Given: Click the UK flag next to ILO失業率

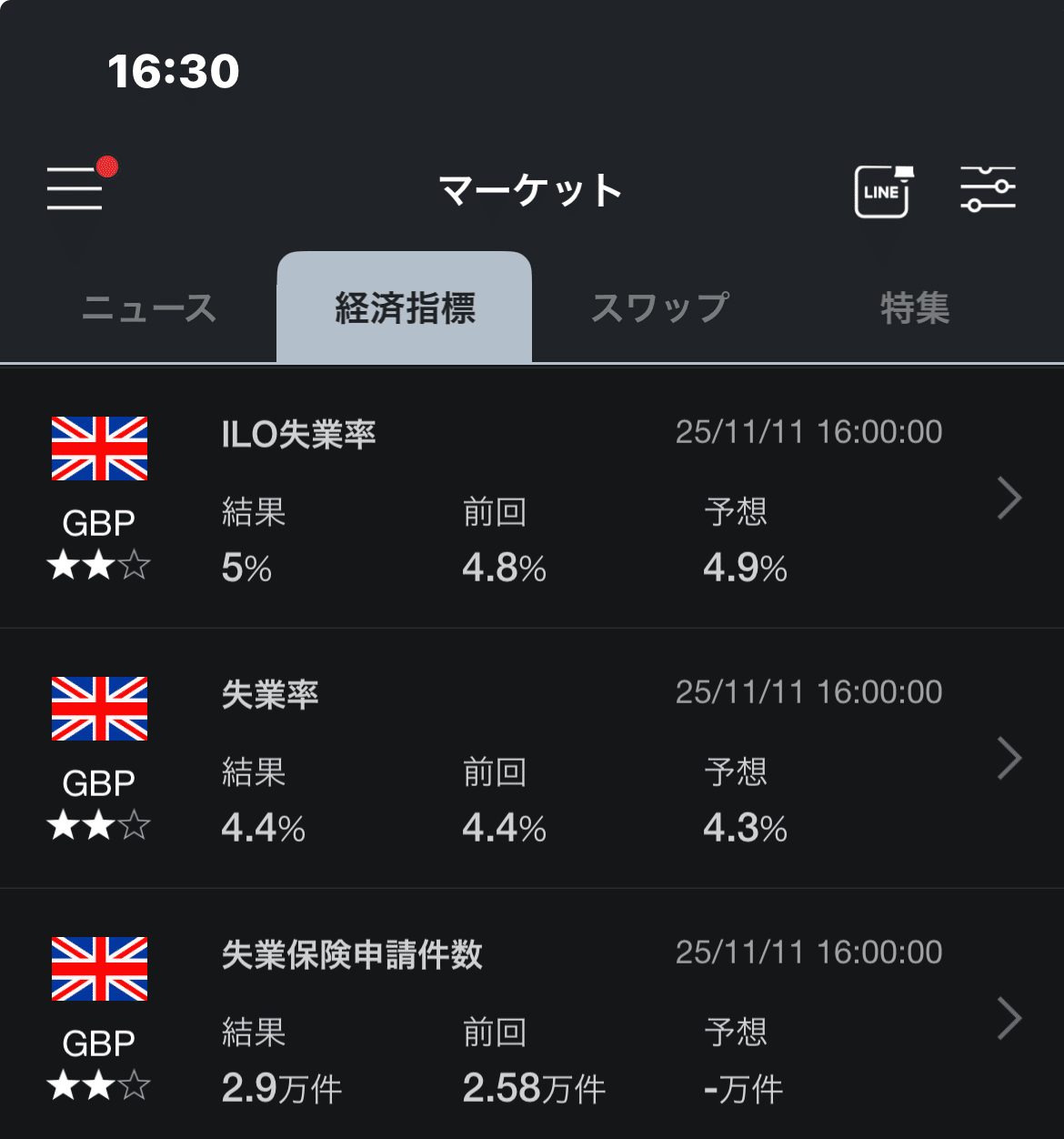Looking at the screenshot, I should coord(99,449).
